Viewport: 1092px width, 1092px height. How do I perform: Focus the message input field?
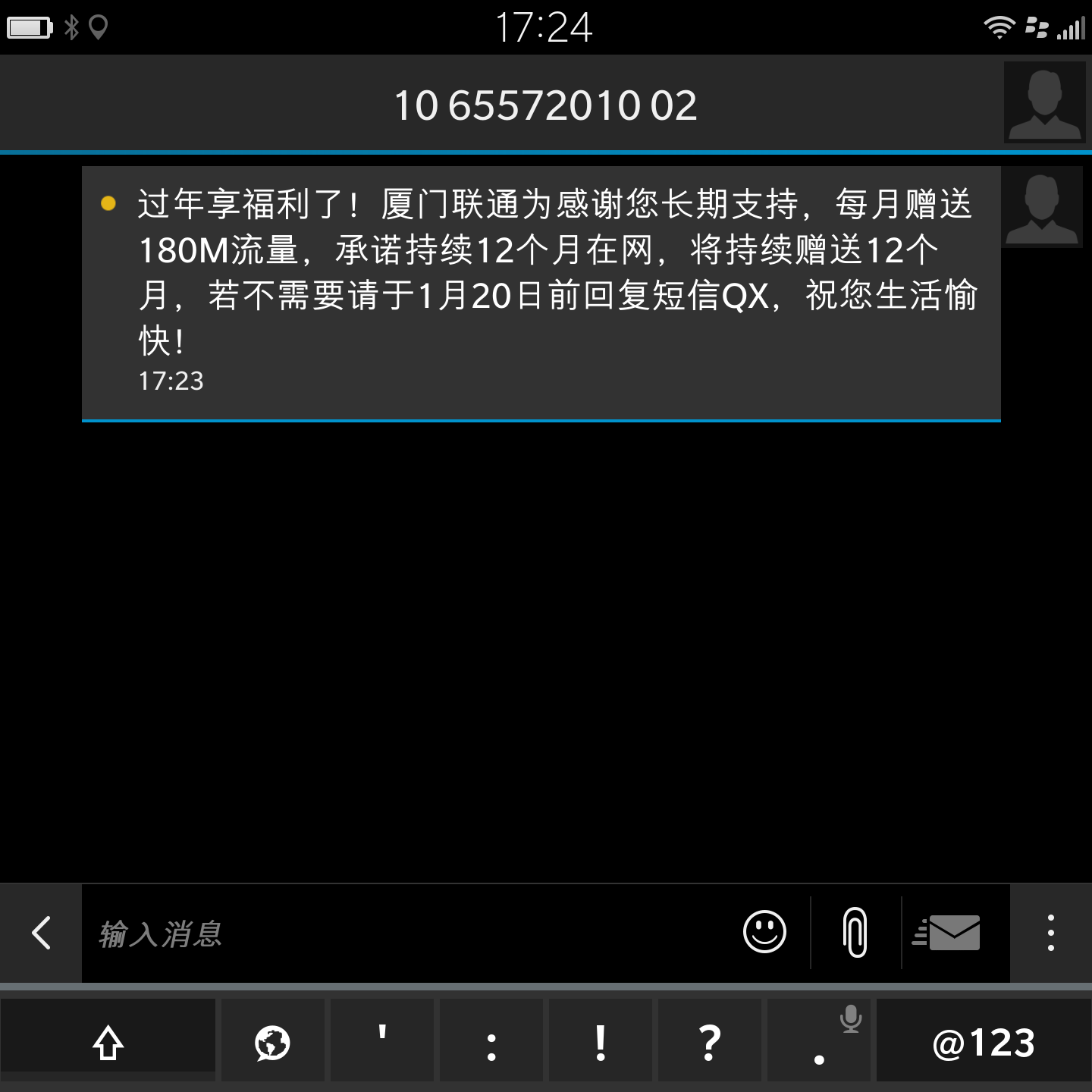(x=402, y=933)
